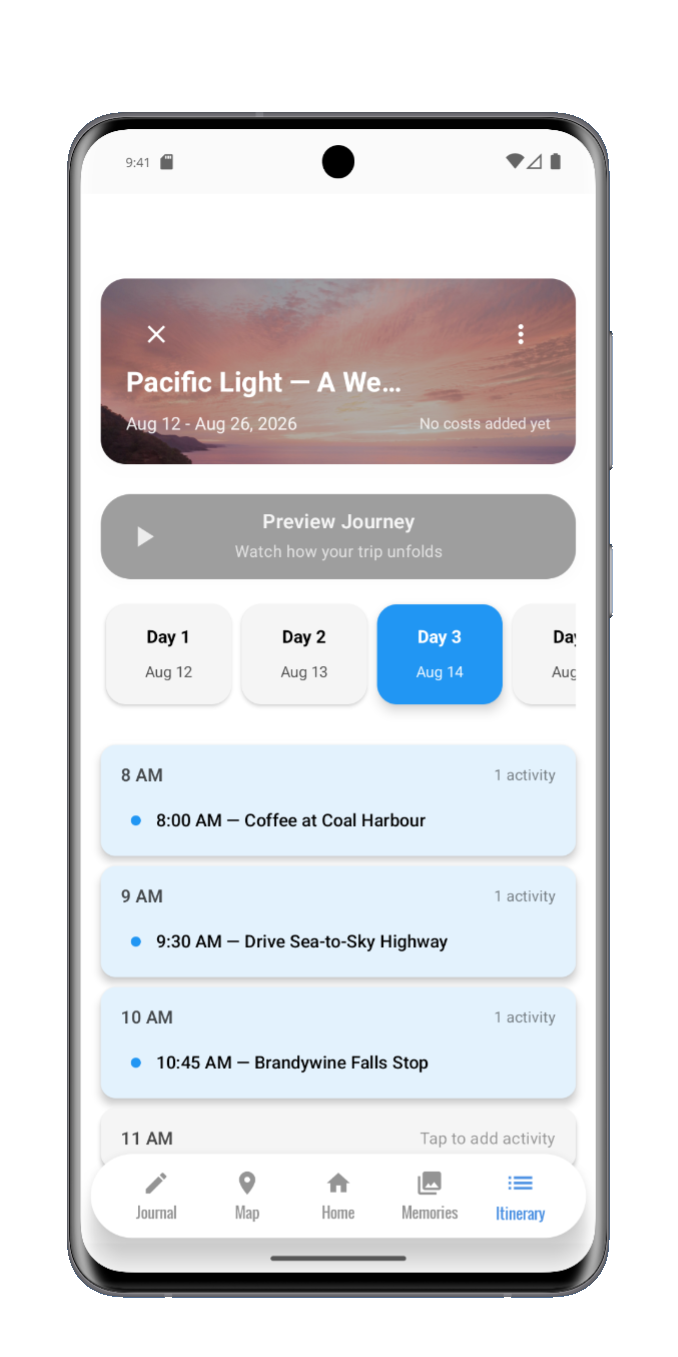Open the trip overflow menu
678x1357 pixels.
pyautogui.click(x=520, y=334)
